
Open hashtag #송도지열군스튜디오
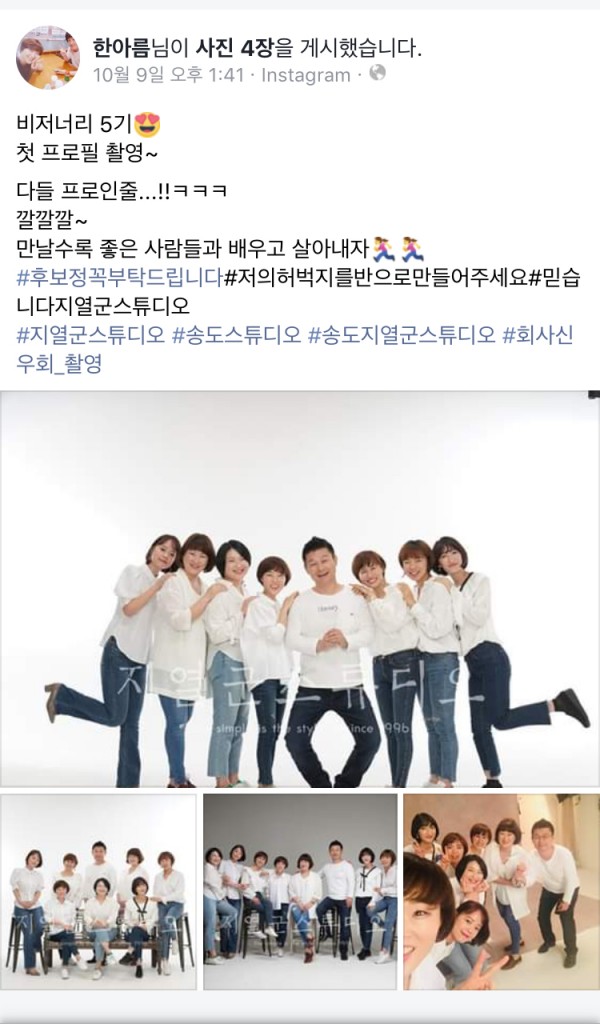coord(401,335)
